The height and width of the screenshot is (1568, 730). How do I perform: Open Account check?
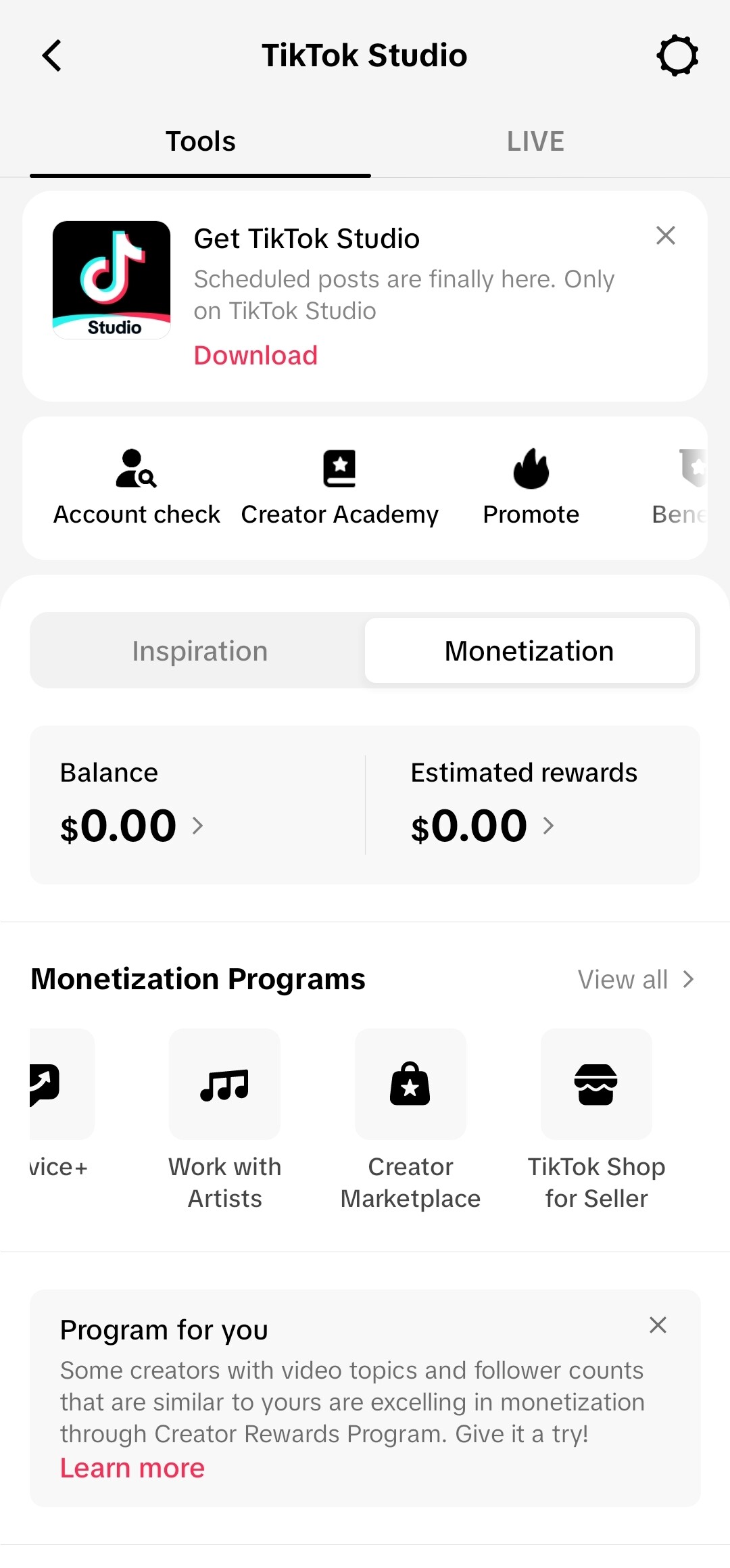coord(137,488)
